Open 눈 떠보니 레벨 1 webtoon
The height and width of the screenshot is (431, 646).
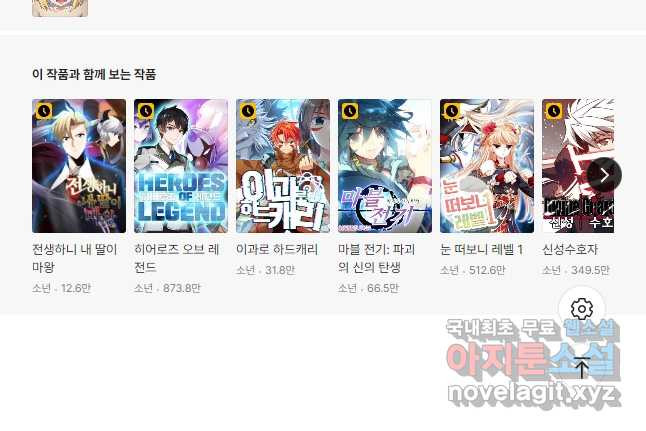[487, 166]
